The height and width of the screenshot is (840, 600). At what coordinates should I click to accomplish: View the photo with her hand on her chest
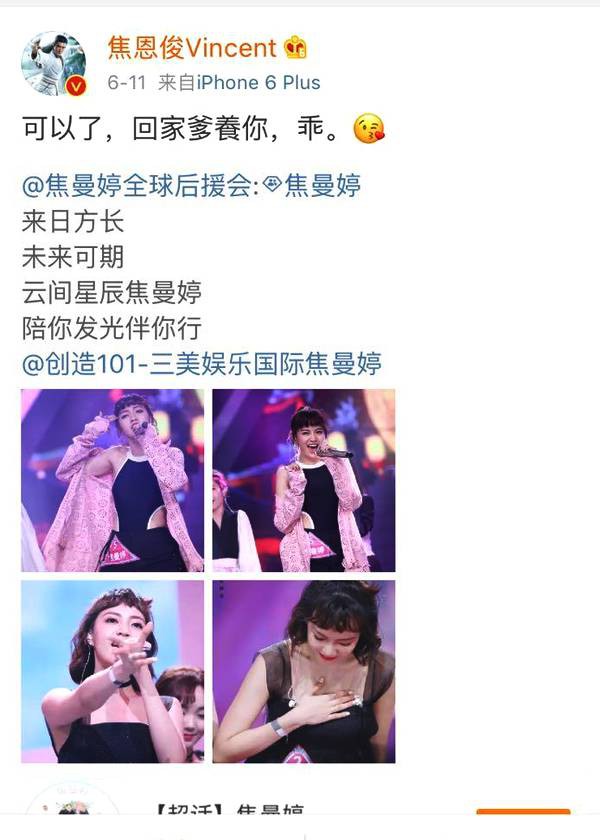click(303, 671)
